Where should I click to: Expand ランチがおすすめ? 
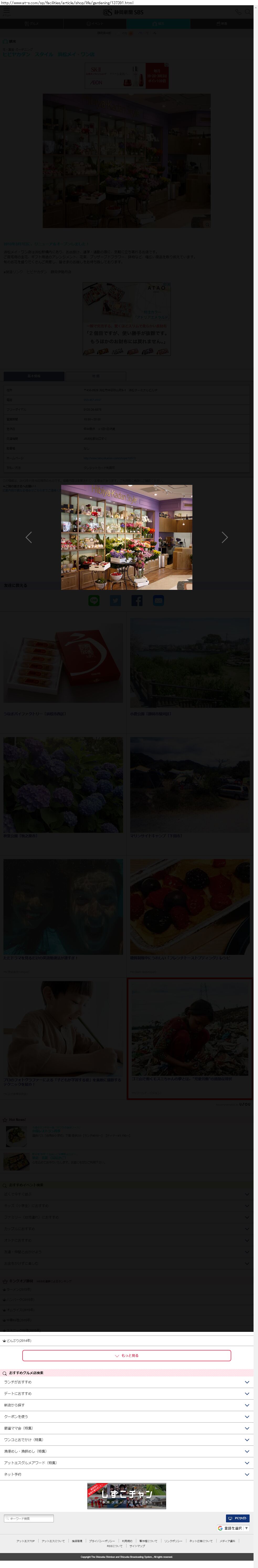pos(127,1382)
